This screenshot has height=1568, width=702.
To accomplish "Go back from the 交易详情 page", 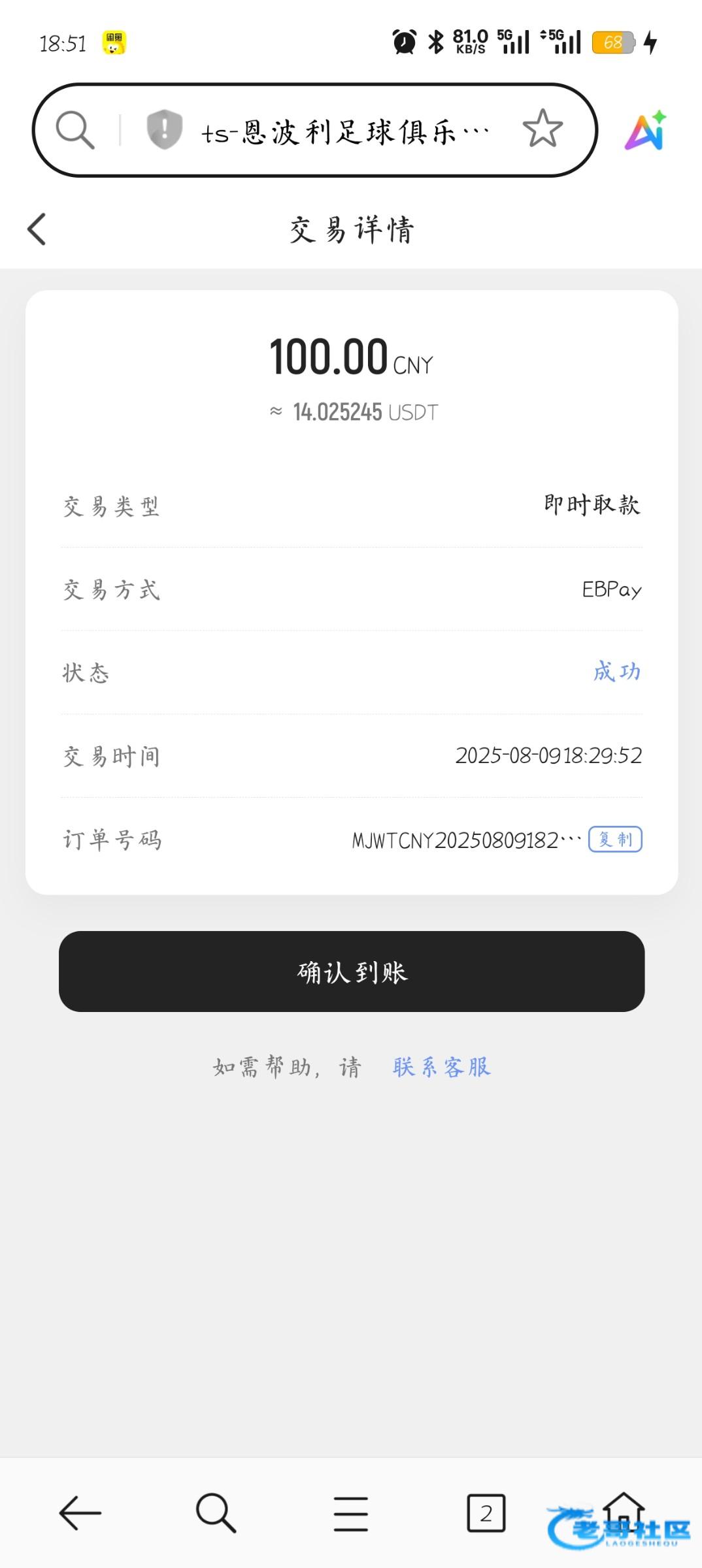I will (37, 229).
